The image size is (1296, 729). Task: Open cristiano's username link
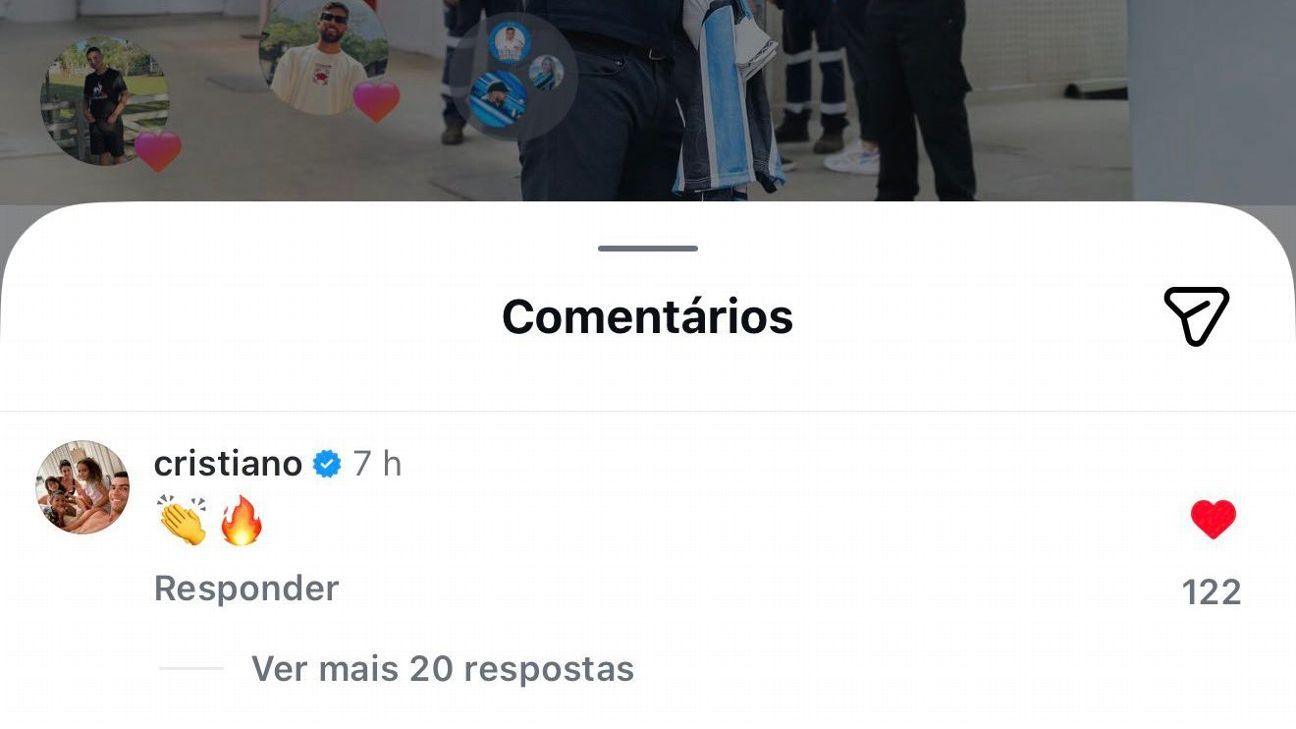pos(228,463)
